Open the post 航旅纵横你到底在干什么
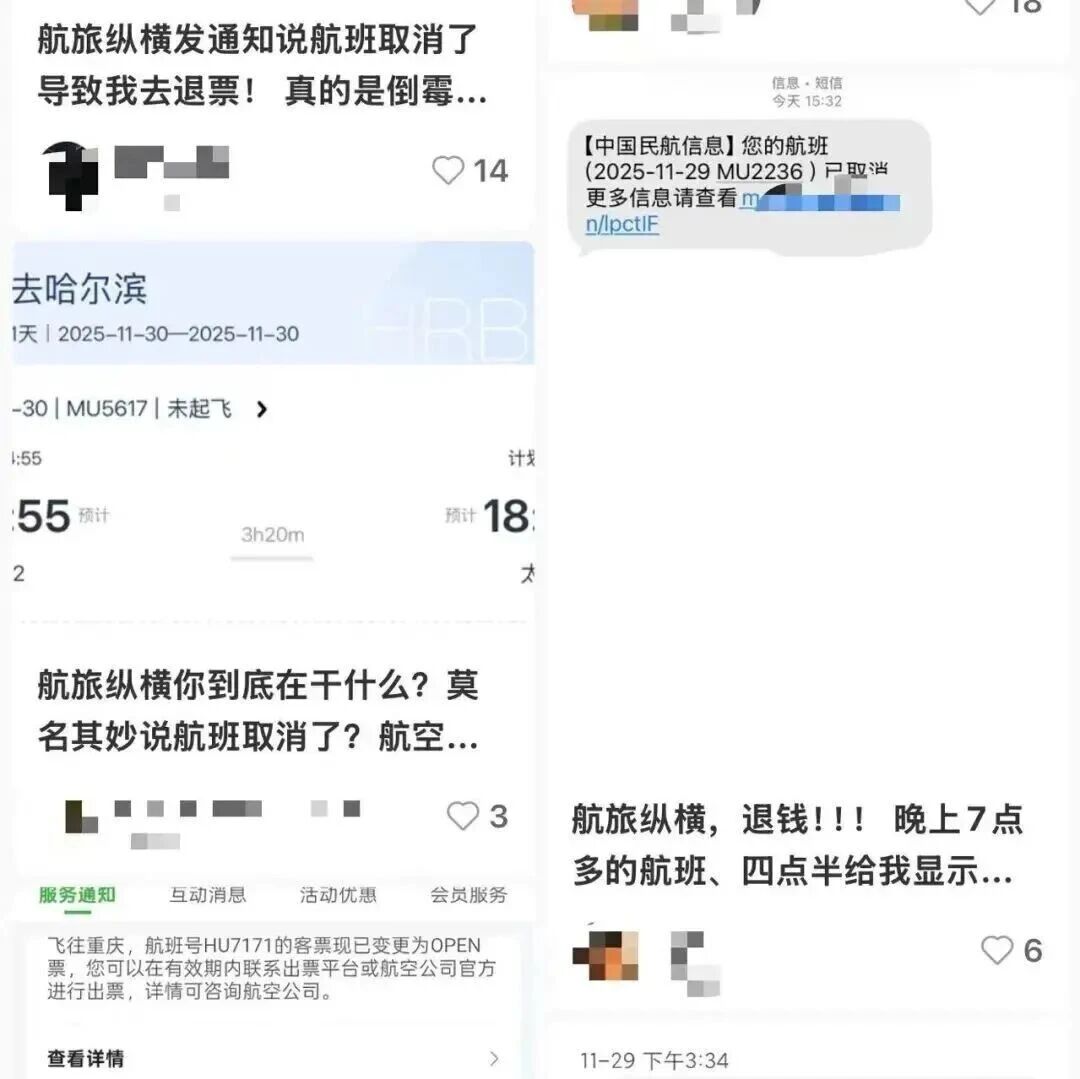 pyautogui.click(x=258, y=712)
